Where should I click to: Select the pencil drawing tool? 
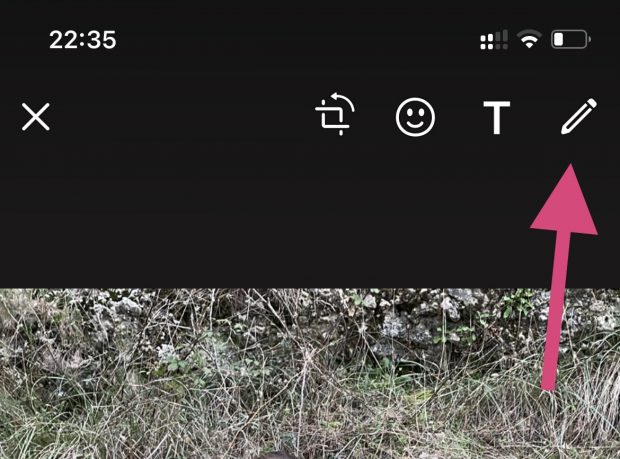tap(578, 117)
